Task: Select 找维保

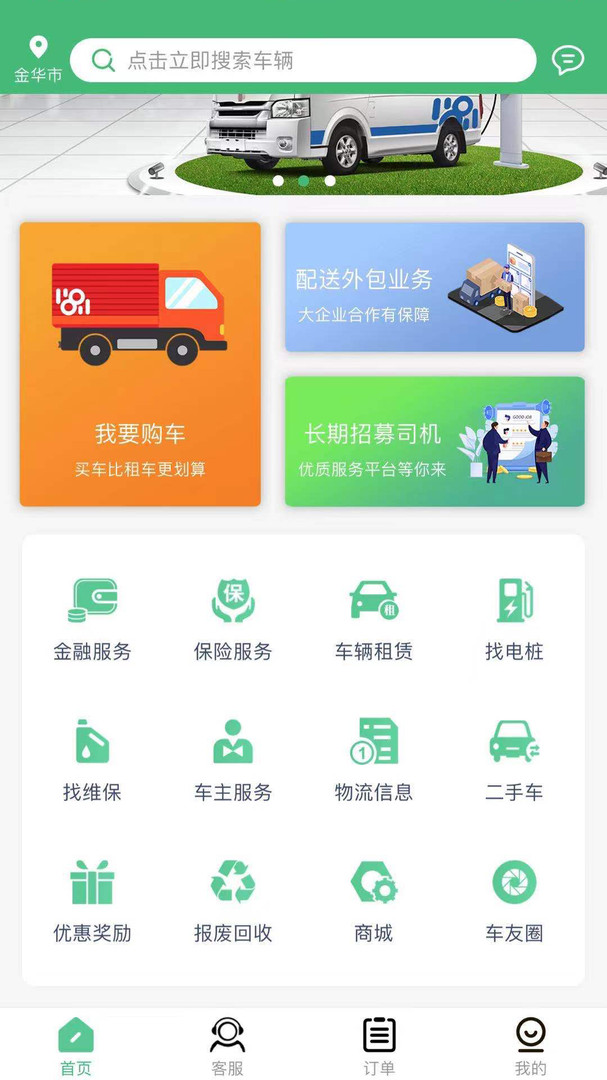Action: pyautogui.click(x=92, y=760)
